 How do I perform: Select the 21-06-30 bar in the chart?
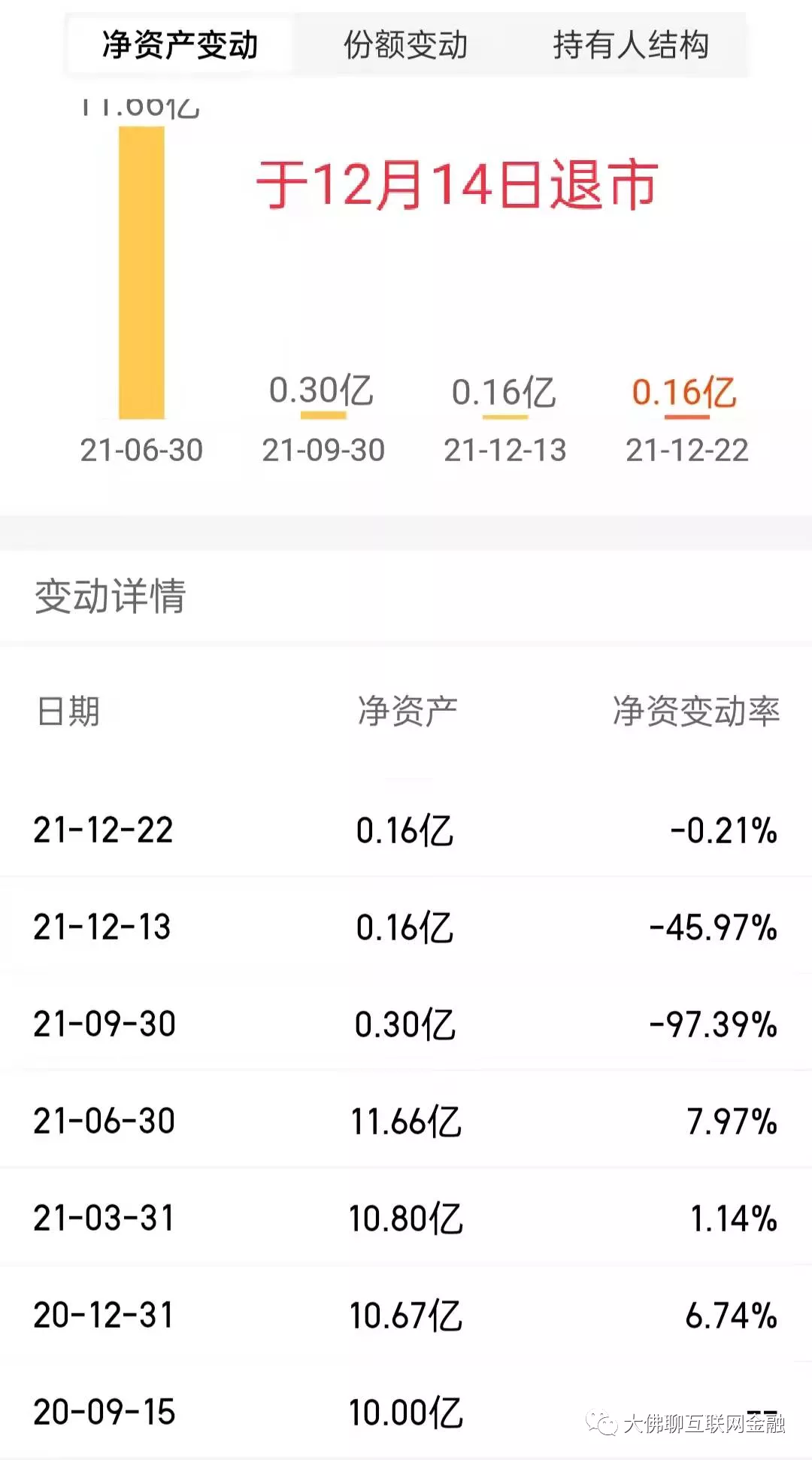pos(141,272)
